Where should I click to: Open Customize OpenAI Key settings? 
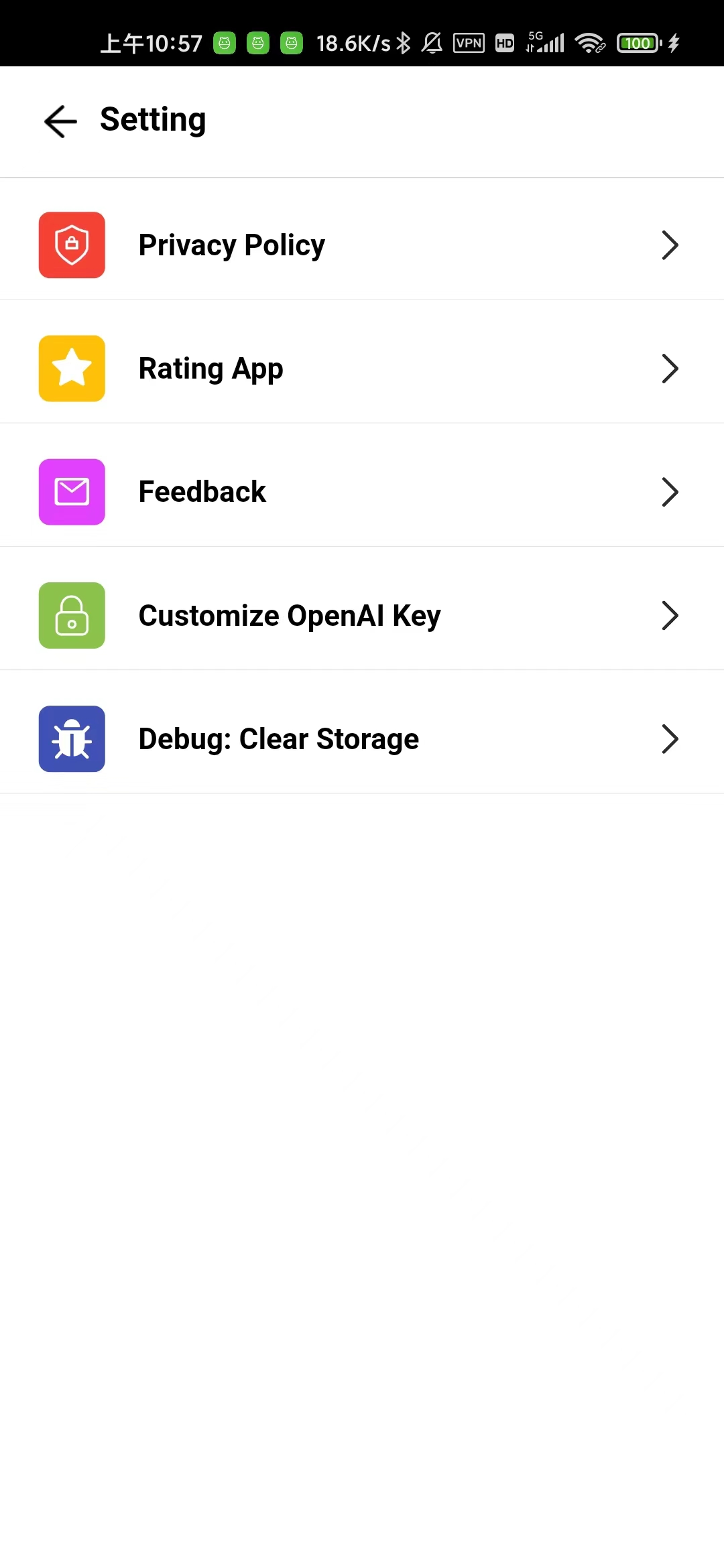point(362,615)
